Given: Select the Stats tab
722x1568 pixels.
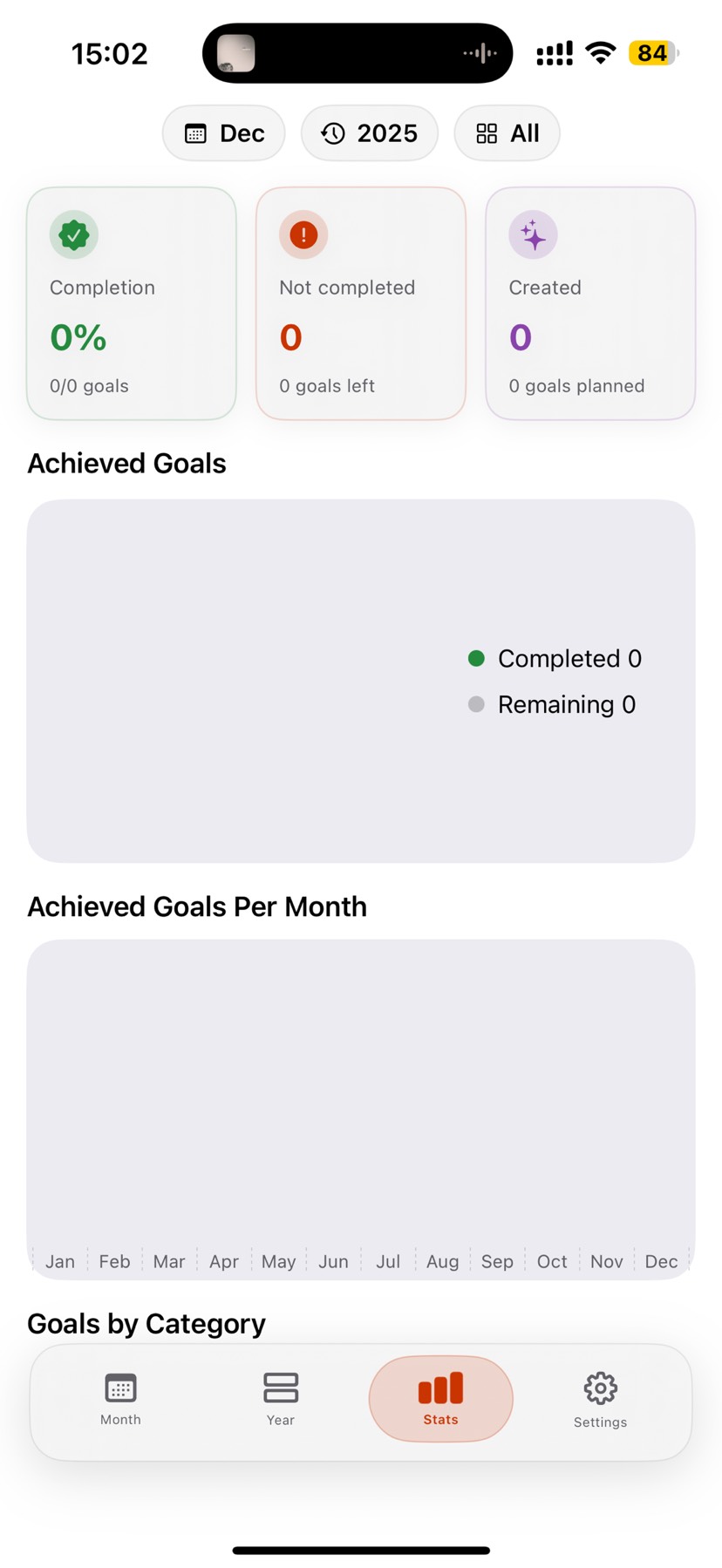Looking at the screenshot, I should 440,1399.
